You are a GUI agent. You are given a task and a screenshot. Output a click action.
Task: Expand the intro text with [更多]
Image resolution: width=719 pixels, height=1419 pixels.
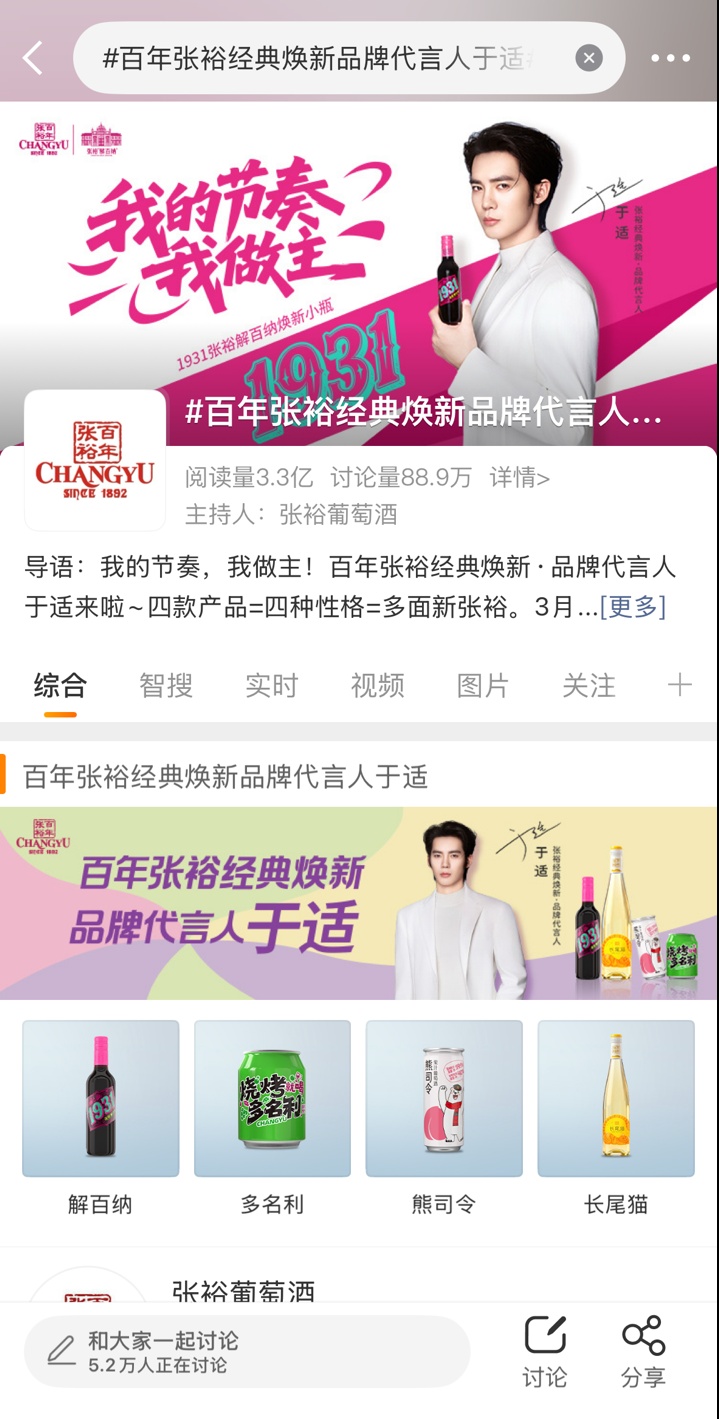tap(632, 607)
